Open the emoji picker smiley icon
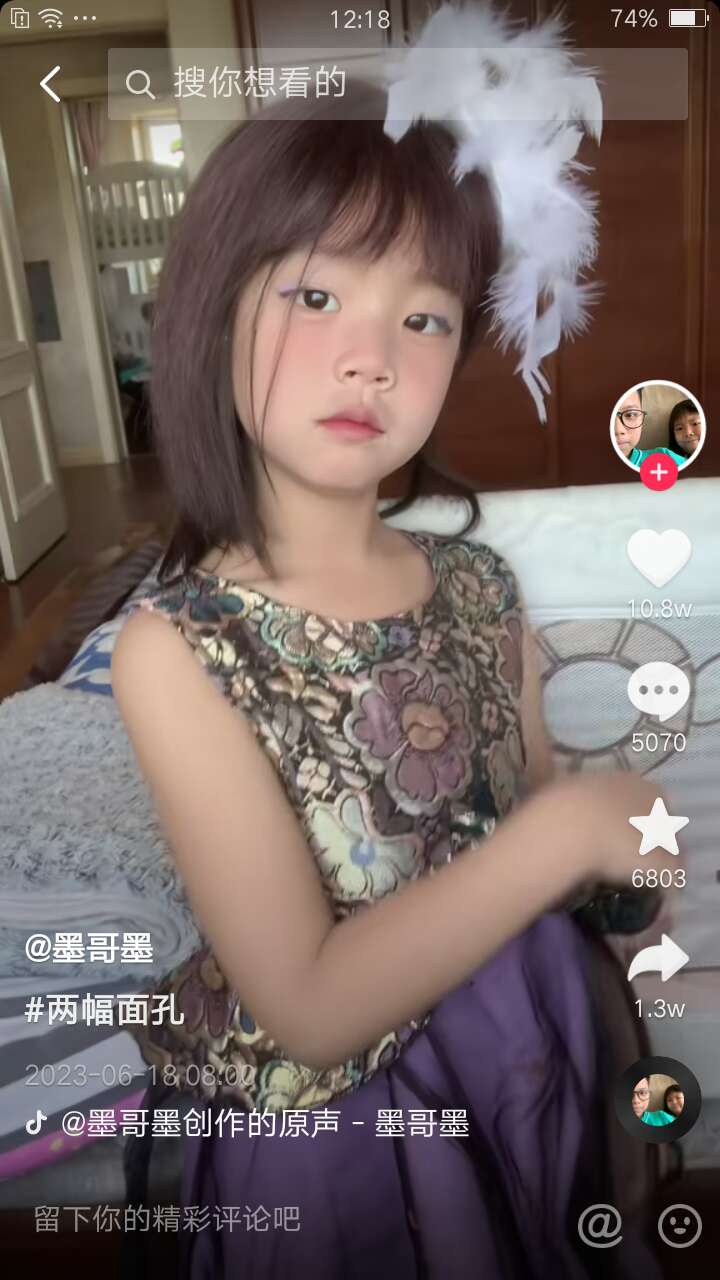The image size is (720, 1280). [x=680, y=1224]
